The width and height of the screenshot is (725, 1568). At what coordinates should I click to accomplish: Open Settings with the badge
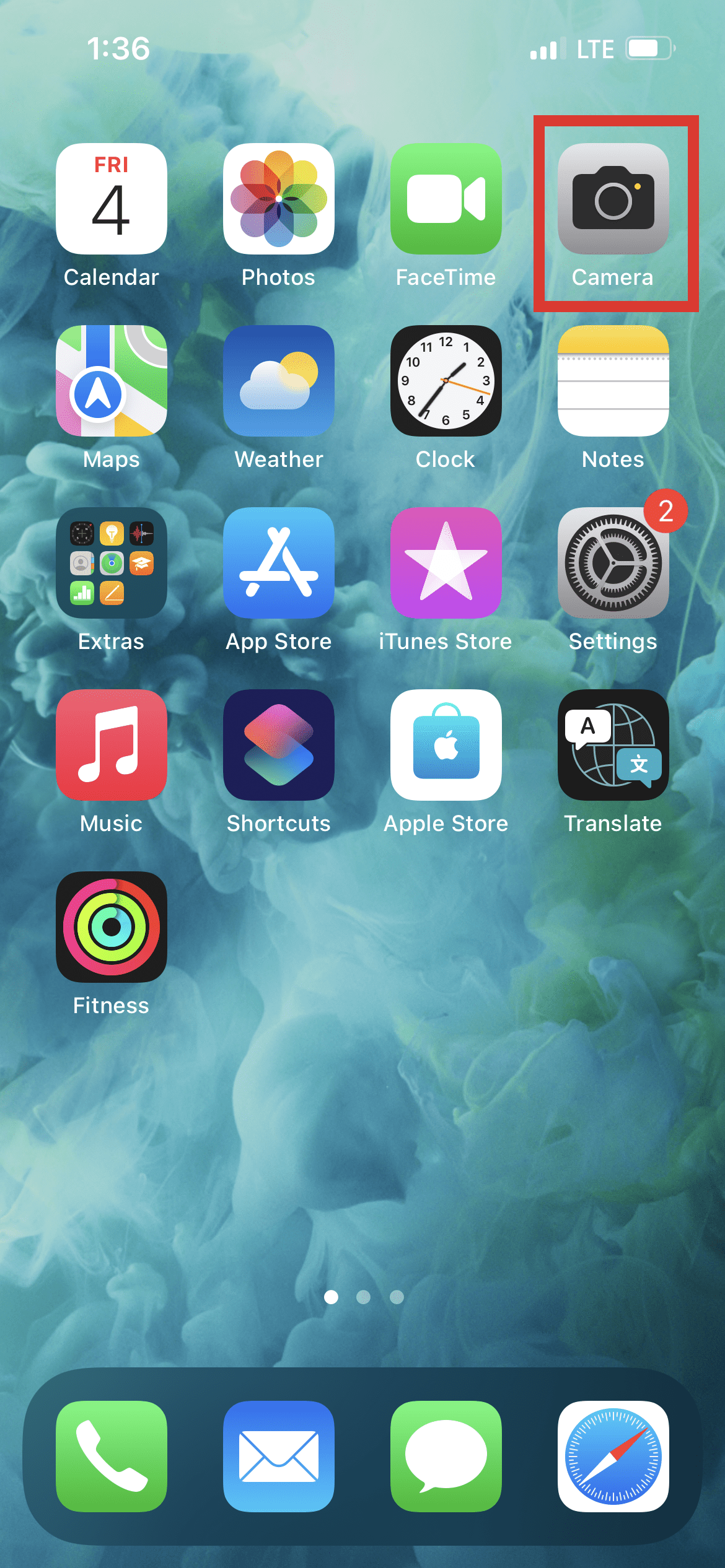tap(613, 563)
